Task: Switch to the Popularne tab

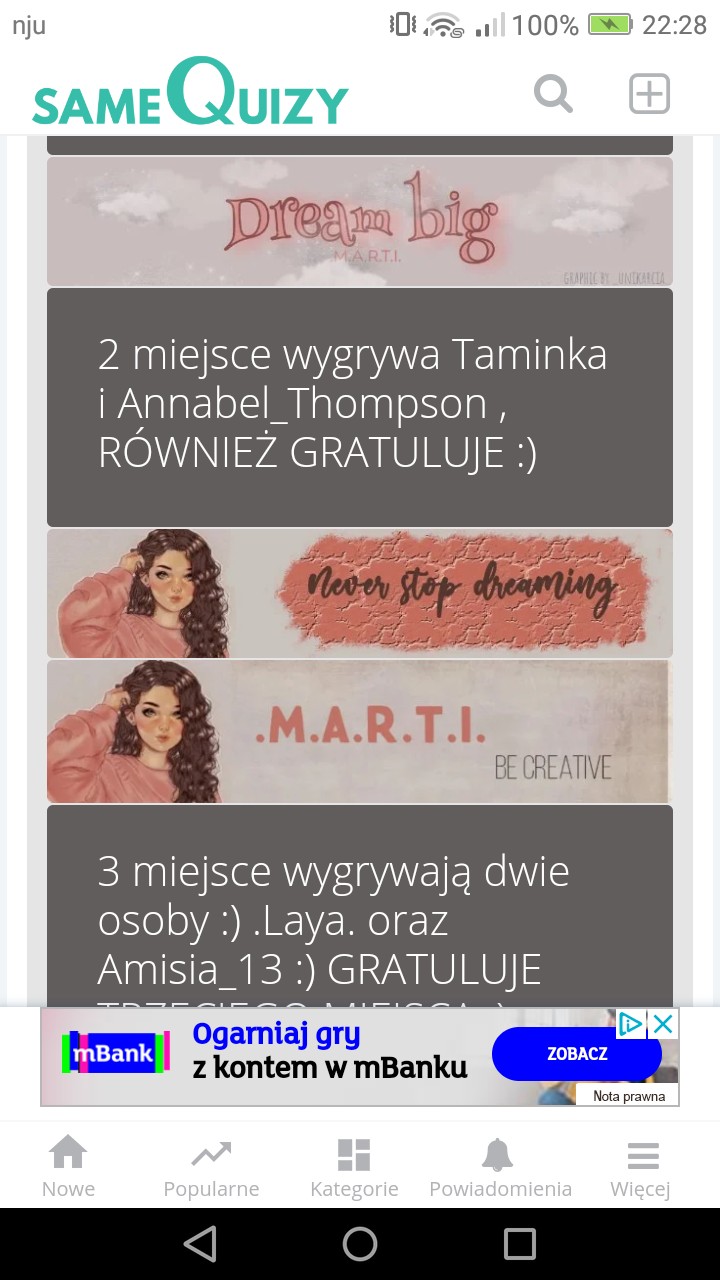Action: tap(211, 1166)
